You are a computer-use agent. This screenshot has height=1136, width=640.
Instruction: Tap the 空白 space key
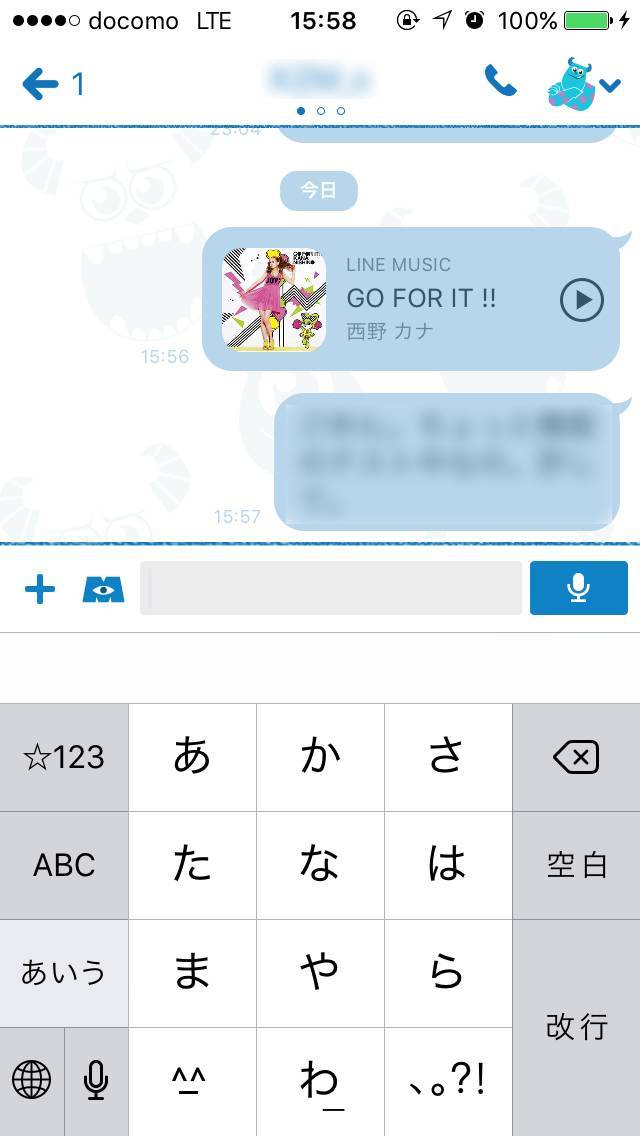(576, 865)
